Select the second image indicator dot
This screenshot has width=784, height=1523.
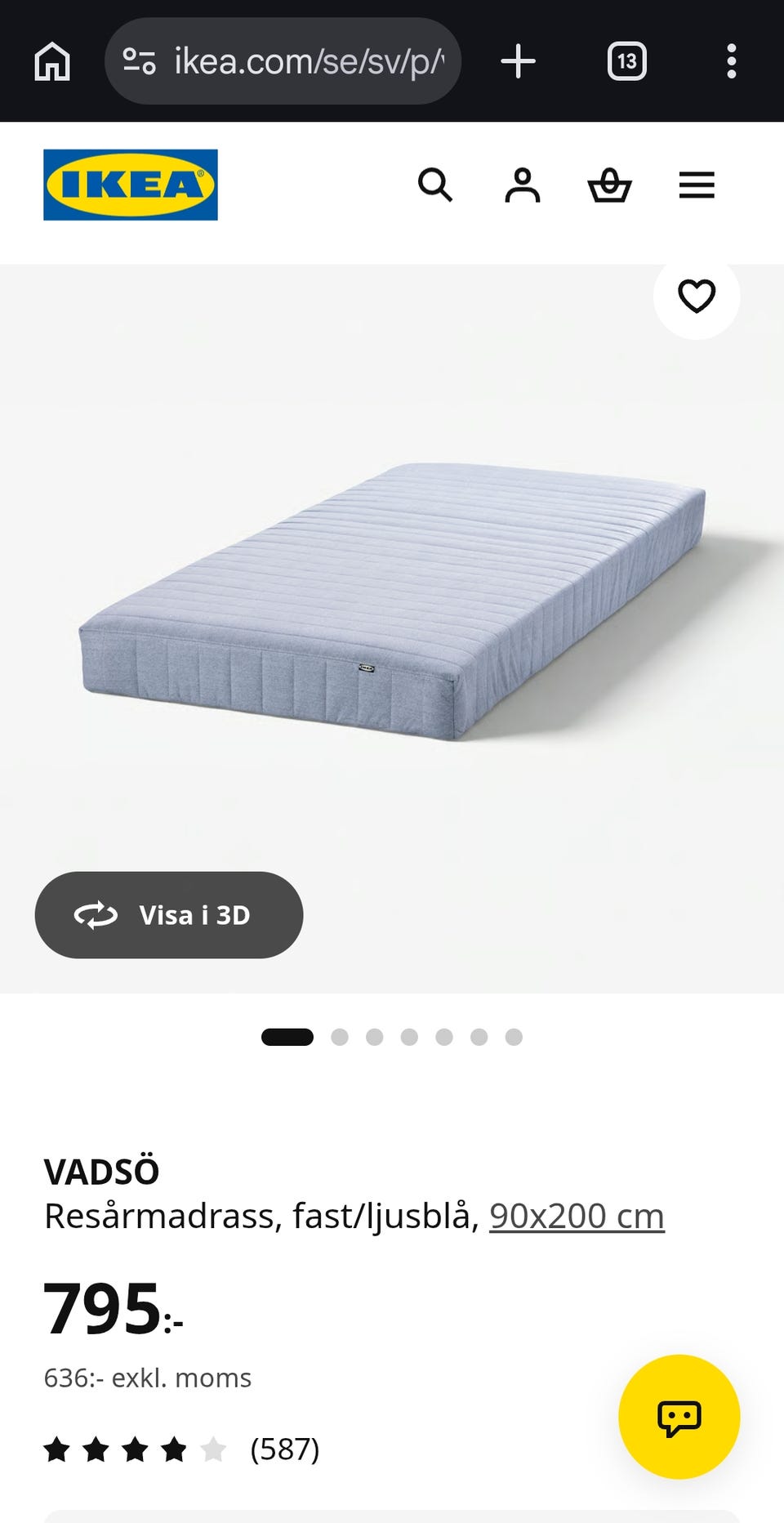(340, 1037)
